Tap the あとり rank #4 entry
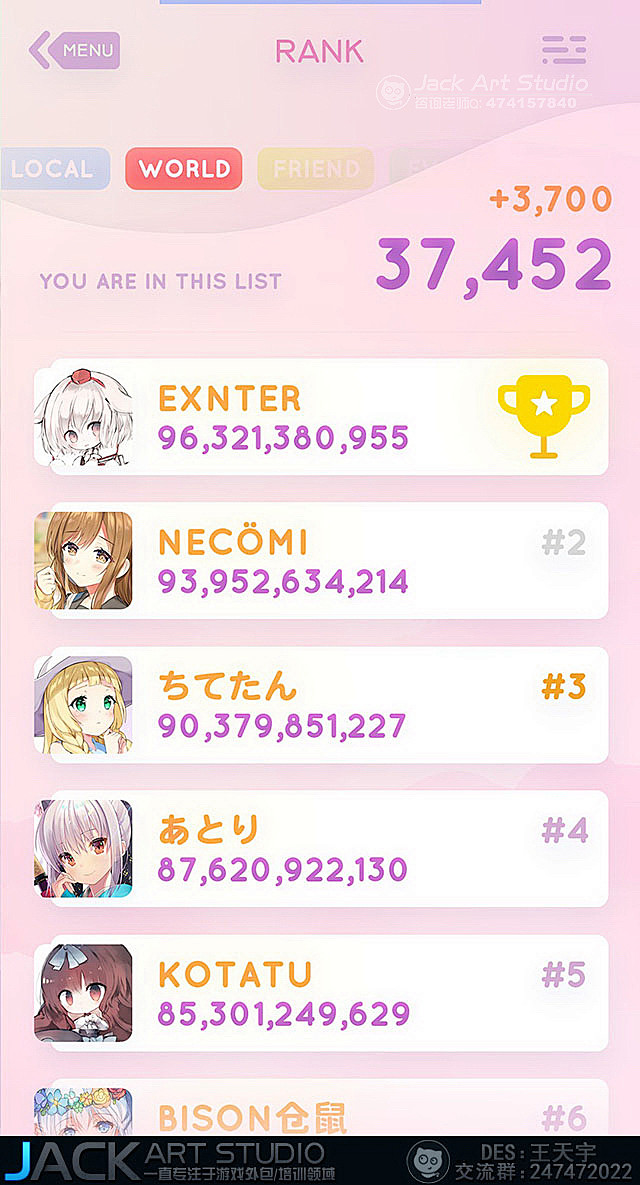This screenshot has width=640, height=1185. pyautogui.click(x=320, y=849)
